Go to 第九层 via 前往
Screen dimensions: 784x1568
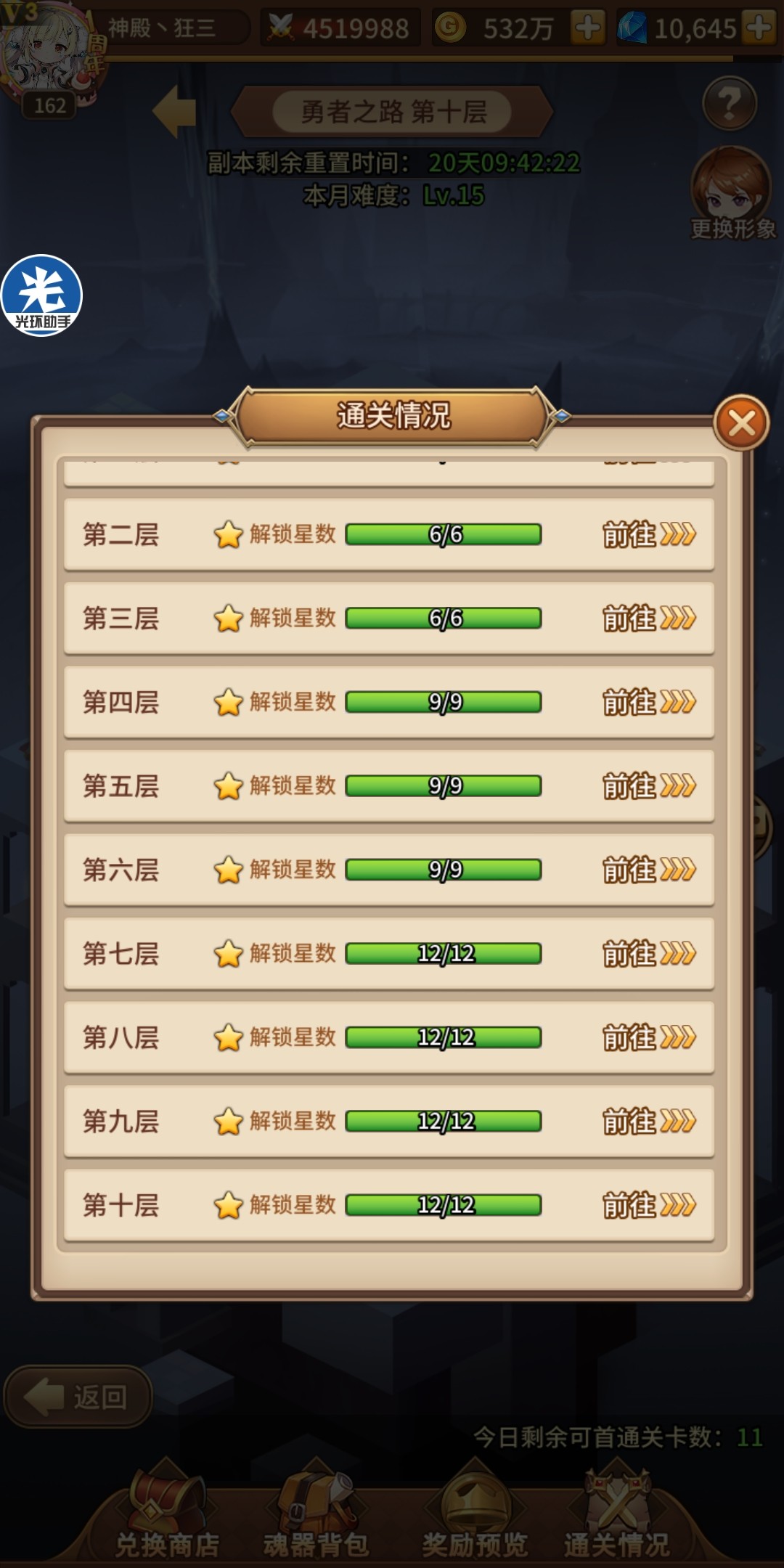(x=648, y=1122)
